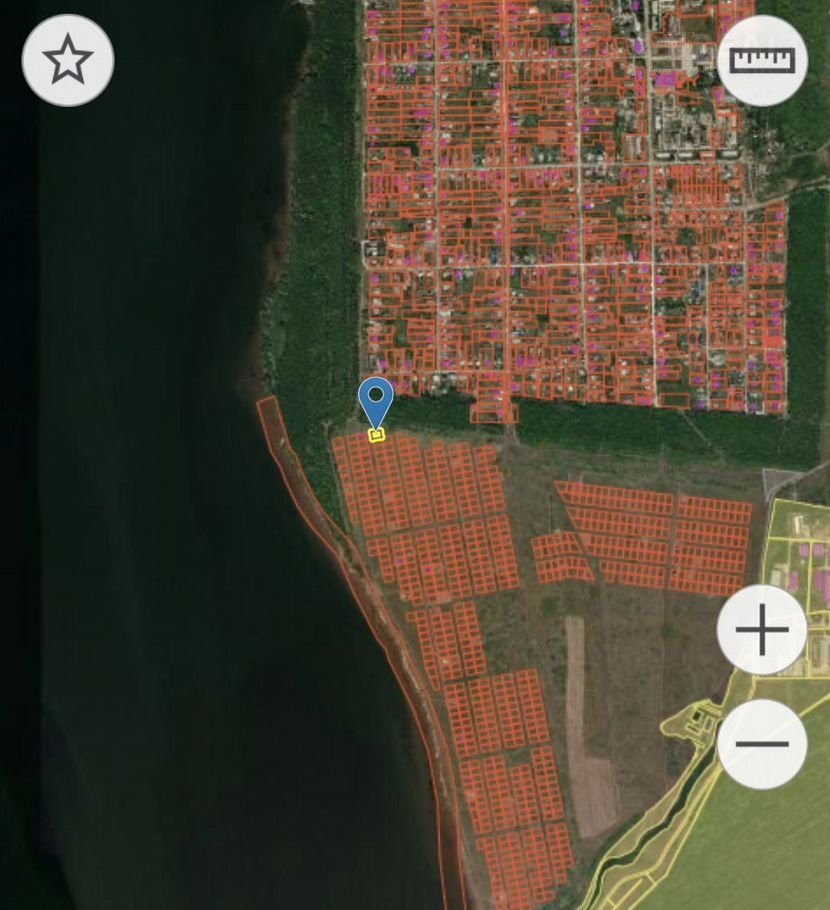The height and width of the screenshot is (910, 830).
Task: Open the ruler measurement tool
Action: (762, 60)
